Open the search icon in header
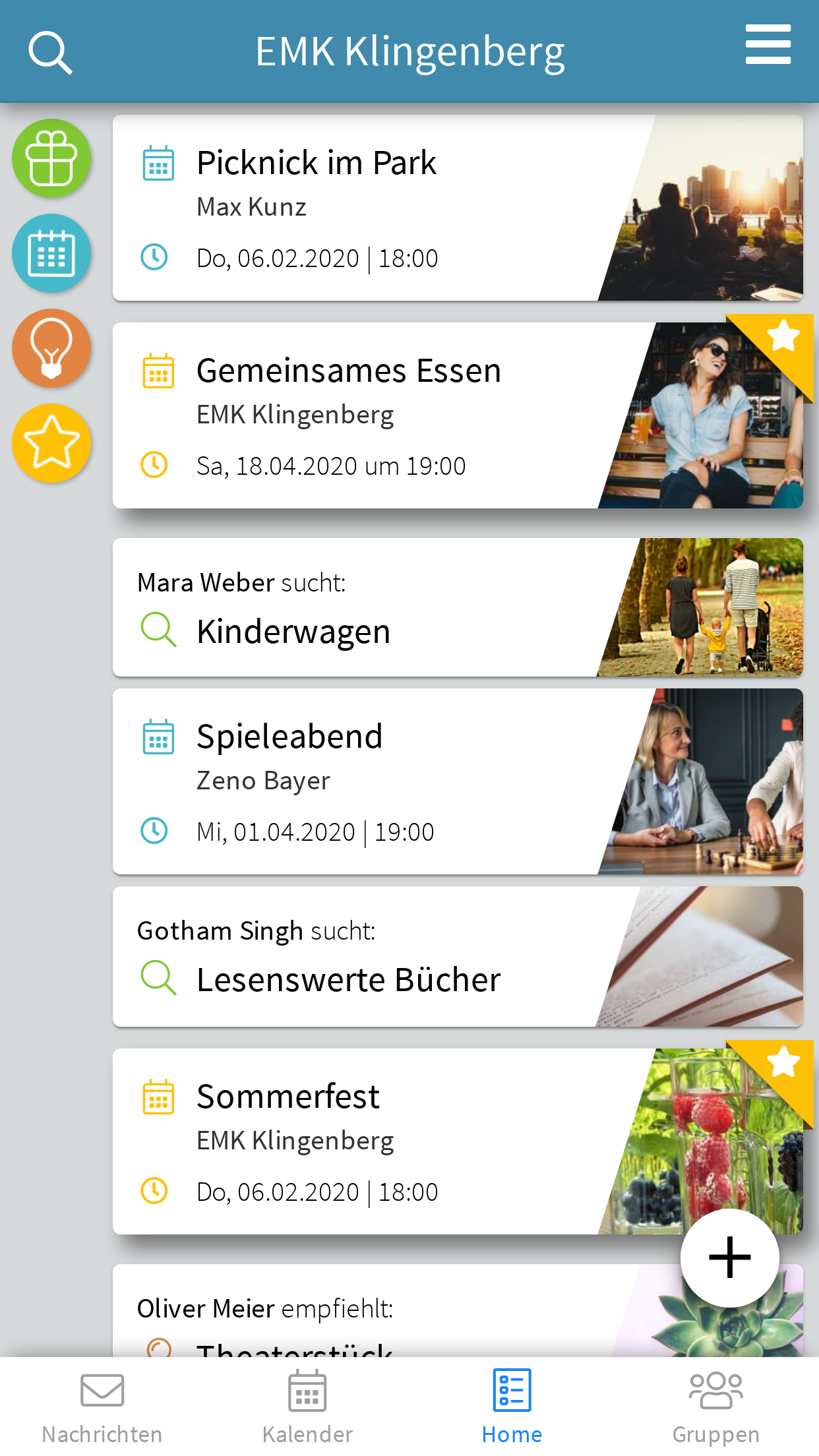Viewport: 819px width, 1456px height. (50, 53)
